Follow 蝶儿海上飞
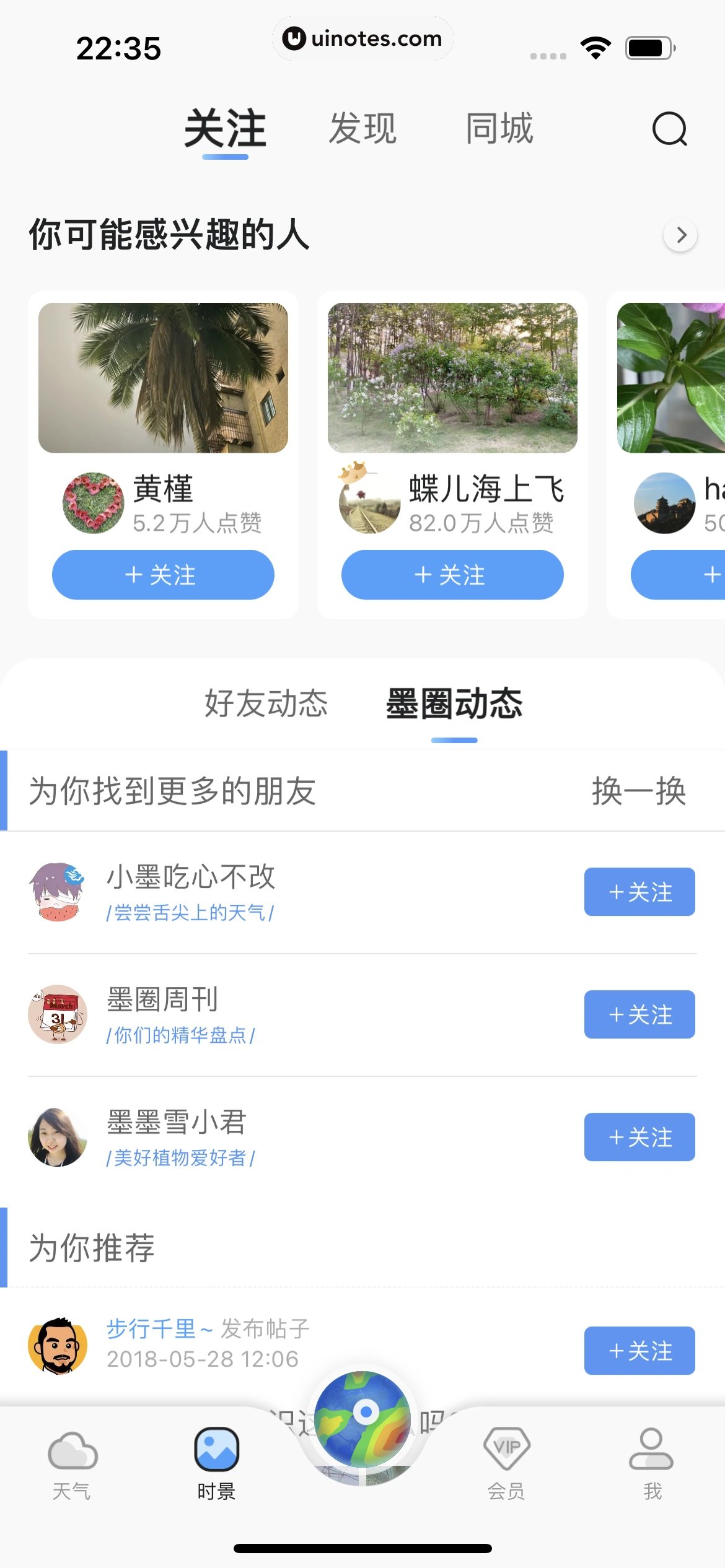The height and width of the screenshot is (1568, 725). tap(452, 575)
